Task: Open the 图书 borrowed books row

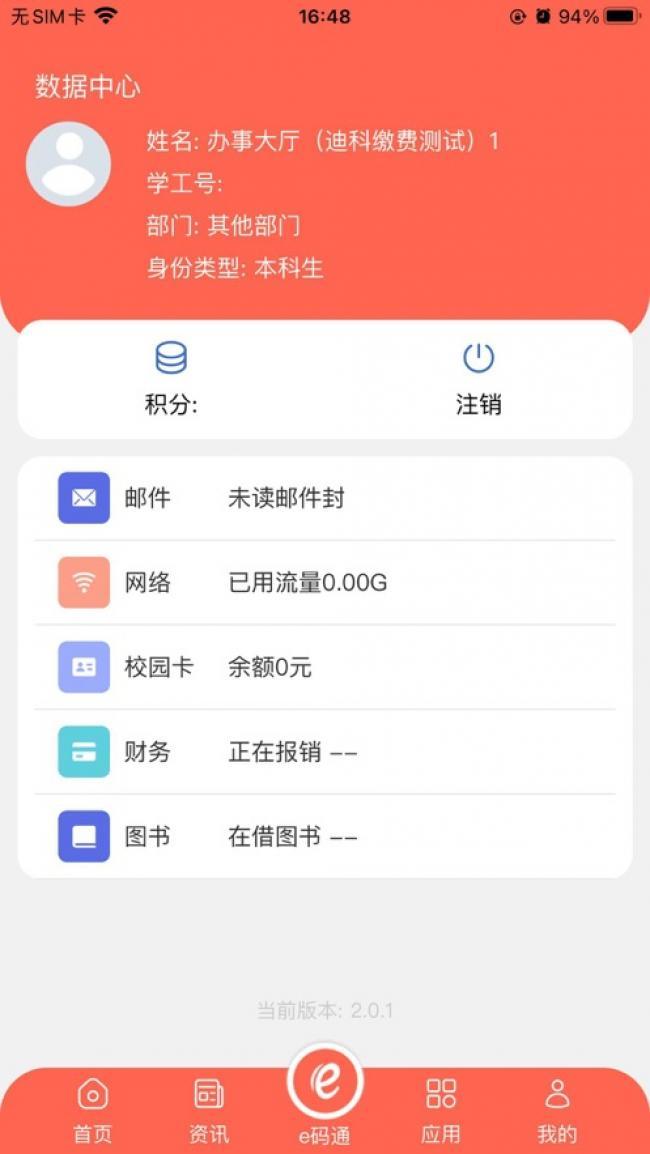Action: [x=325, y=837]
